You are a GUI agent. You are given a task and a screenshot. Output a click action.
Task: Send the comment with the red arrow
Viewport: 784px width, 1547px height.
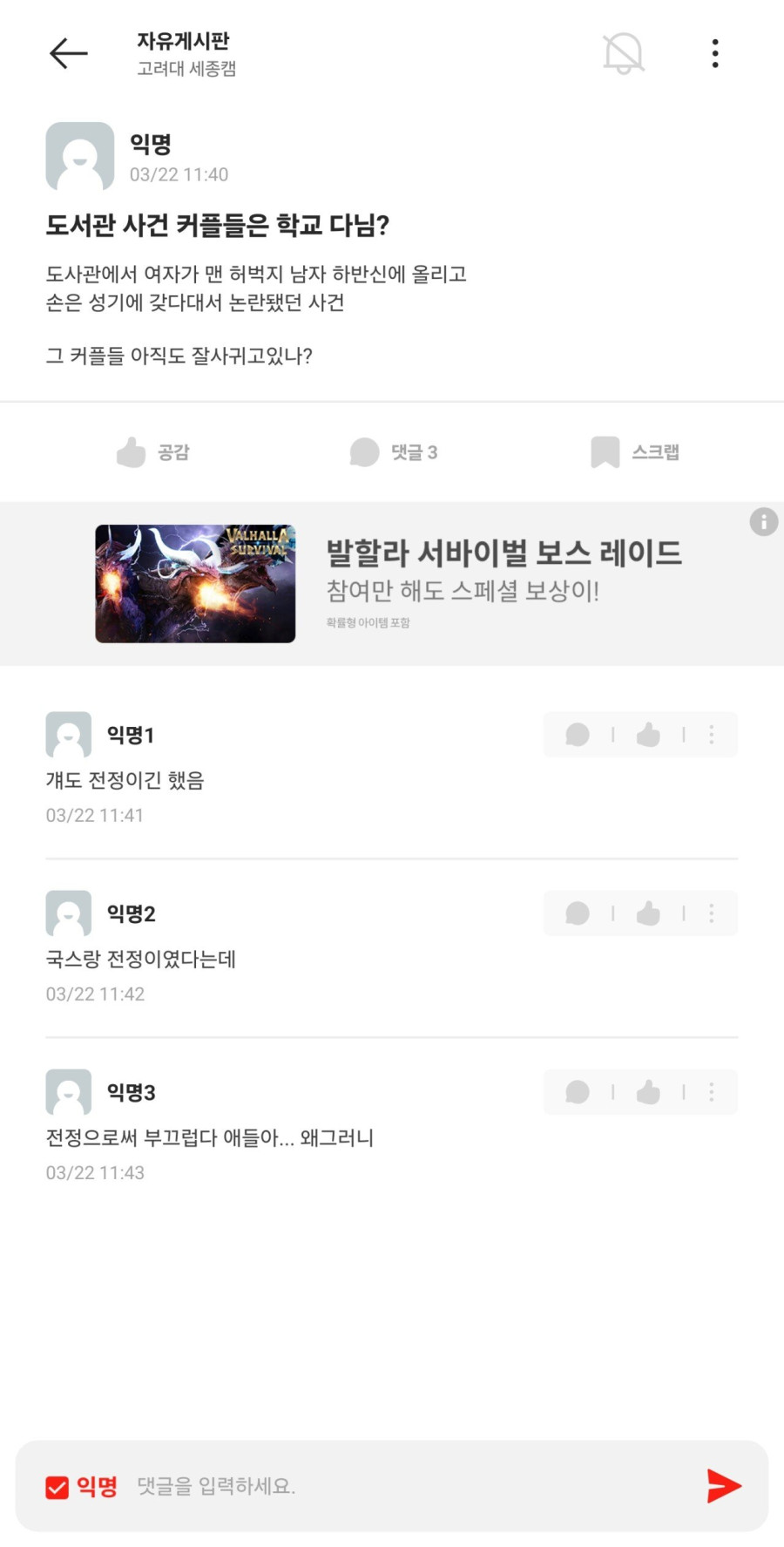coord(724,1486)
